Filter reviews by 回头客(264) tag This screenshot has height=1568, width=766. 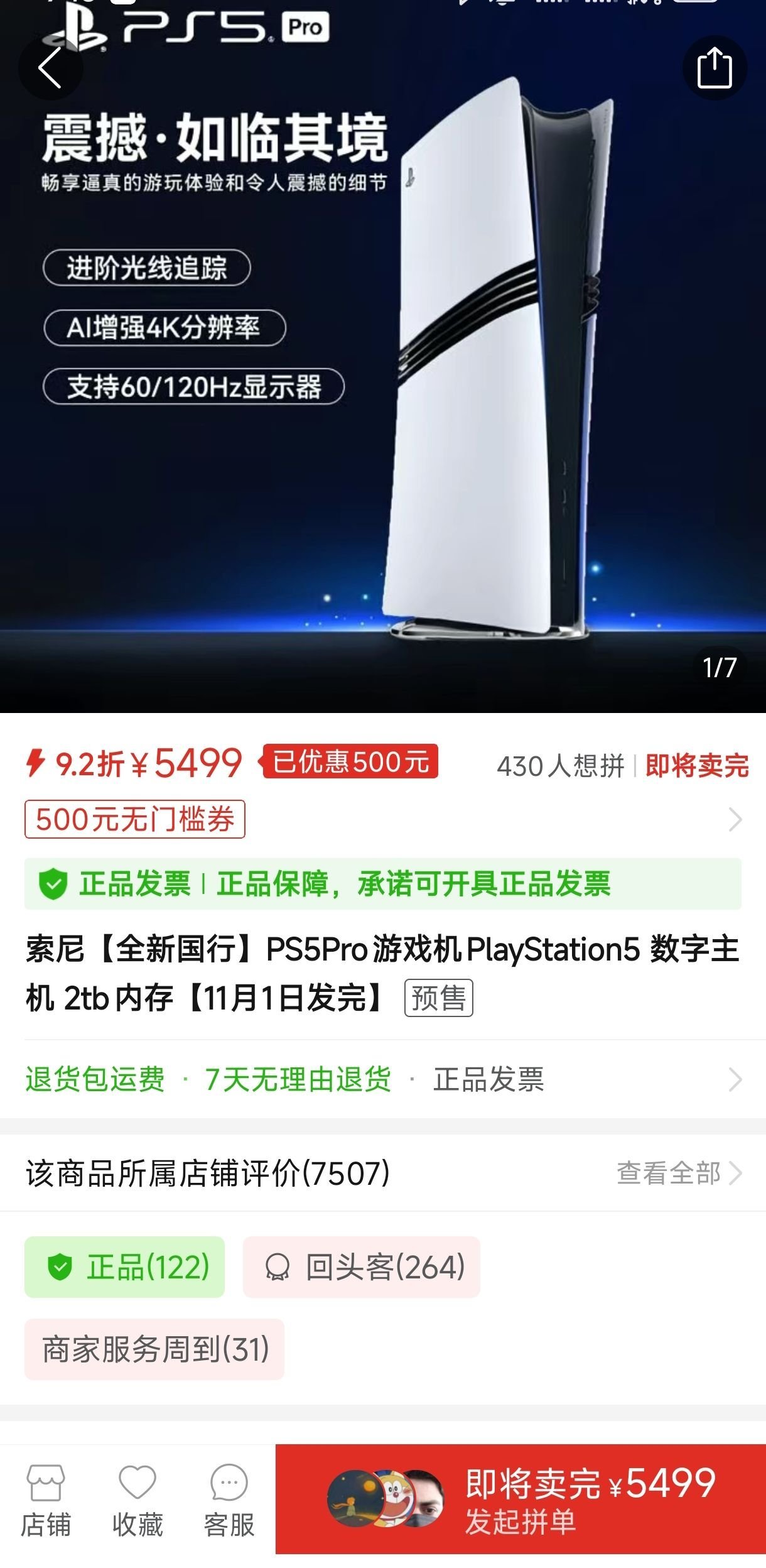coord(362,1266)
